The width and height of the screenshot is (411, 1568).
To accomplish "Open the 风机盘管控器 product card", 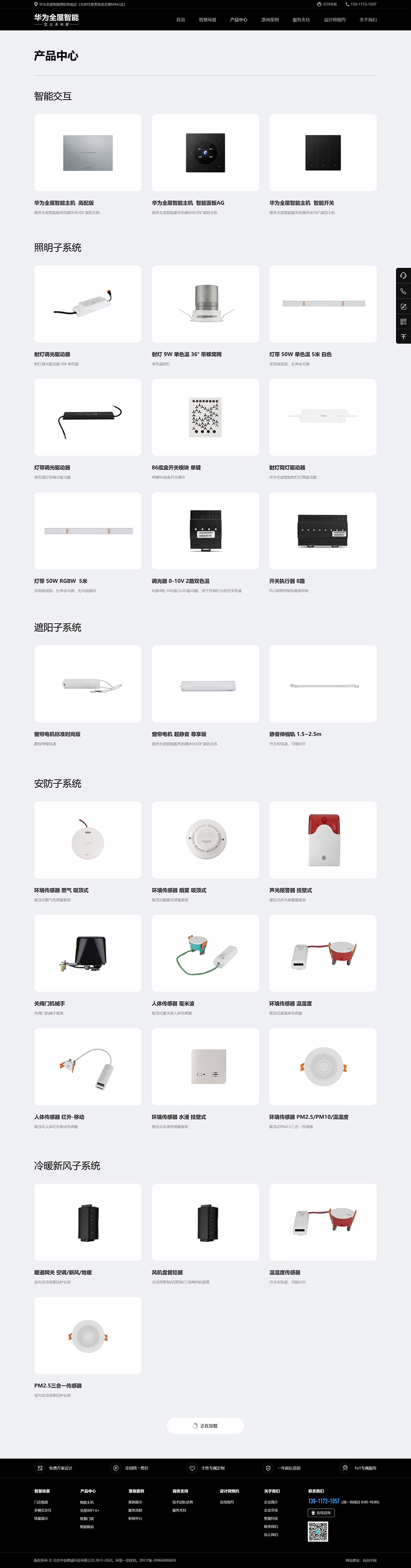I will point(205,1222).
